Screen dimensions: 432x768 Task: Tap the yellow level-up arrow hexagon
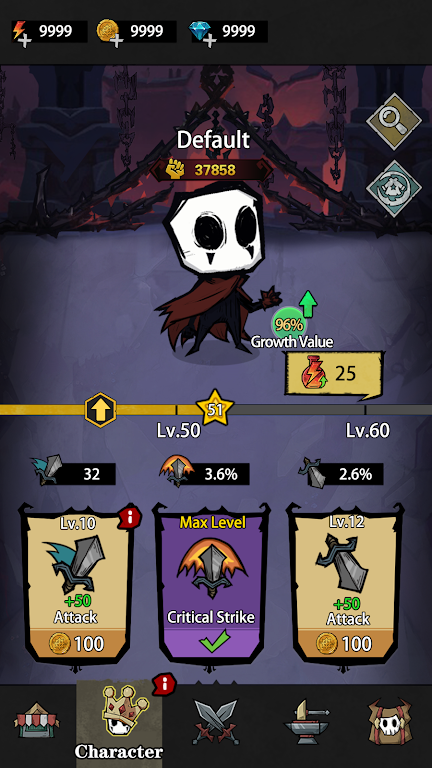pos(100,410)
